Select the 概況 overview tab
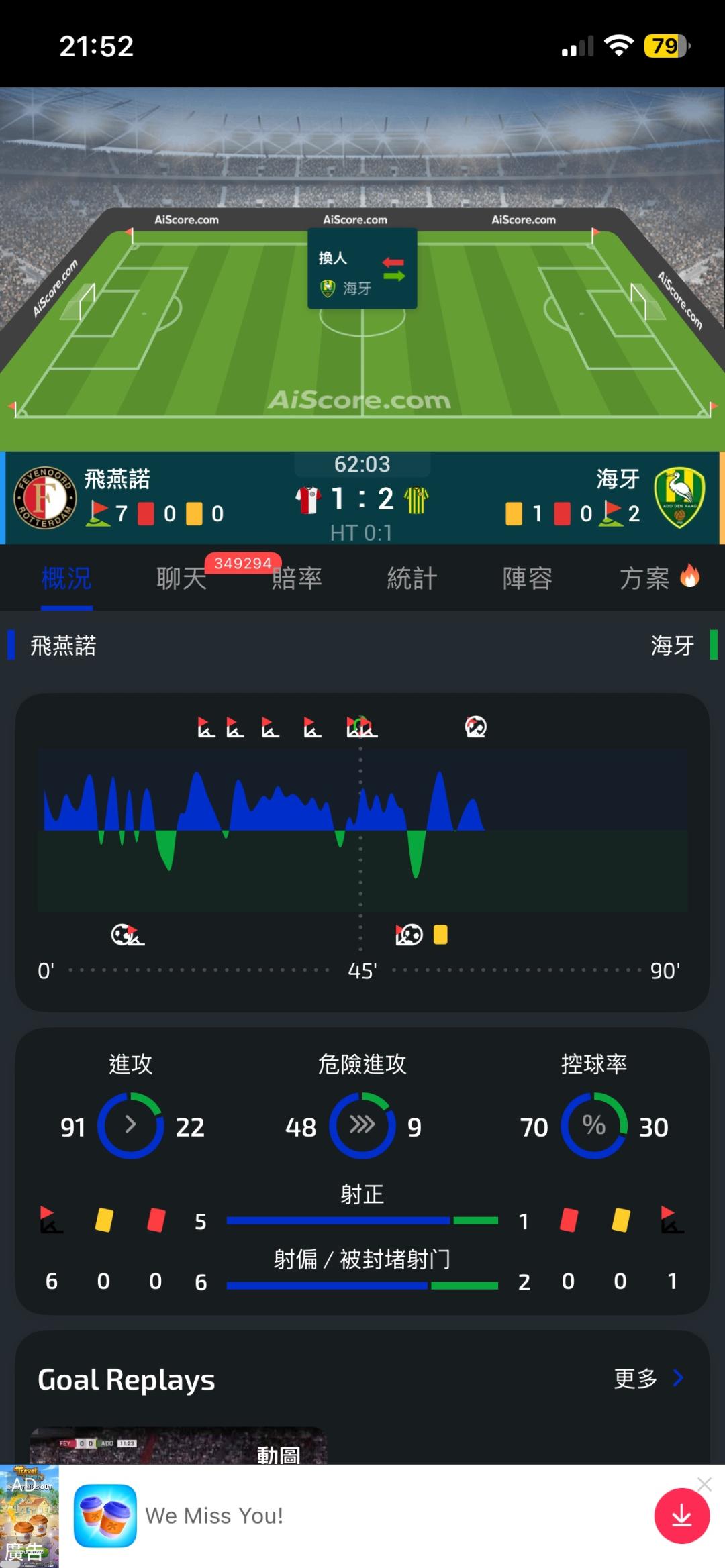 [66, 578]
